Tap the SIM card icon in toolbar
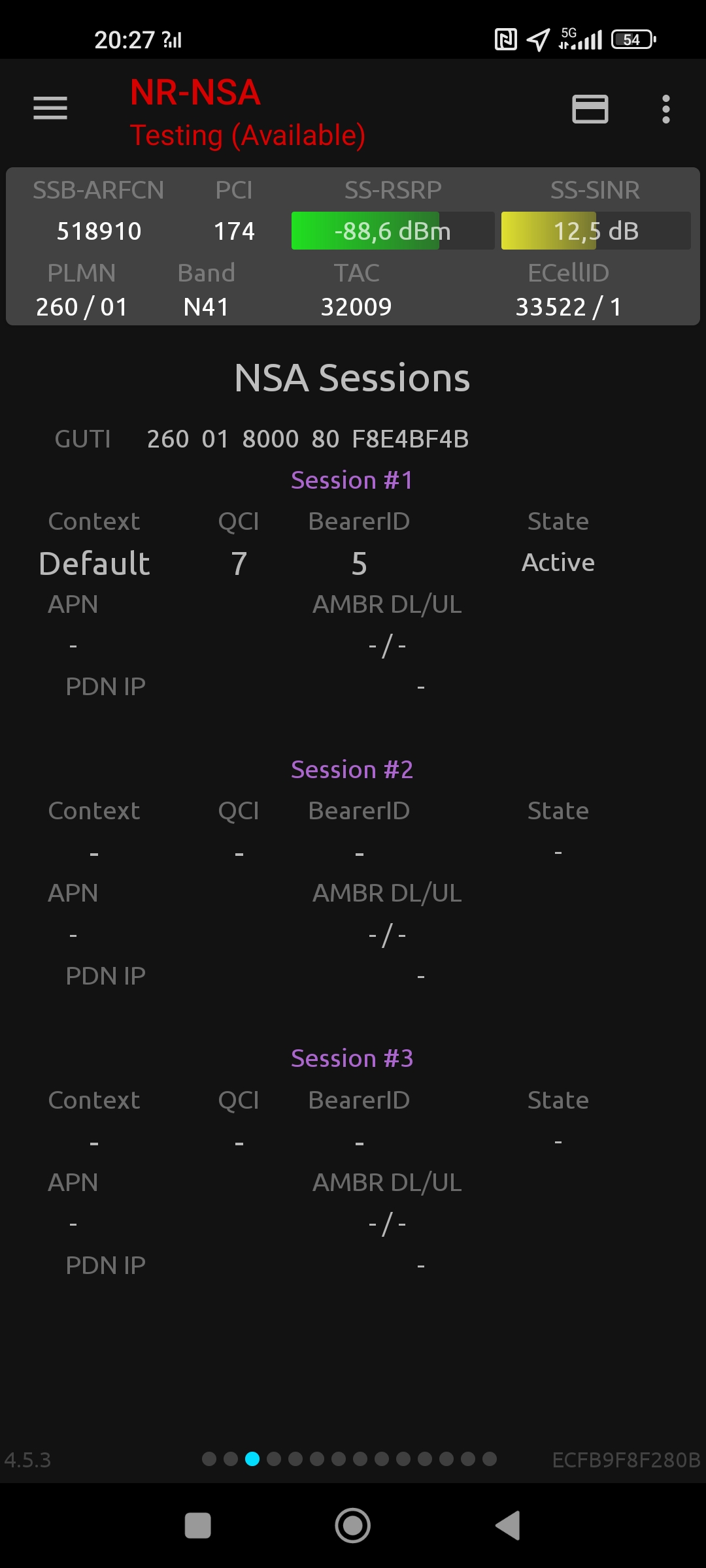The image size is (706, 1568). (590, 109)
